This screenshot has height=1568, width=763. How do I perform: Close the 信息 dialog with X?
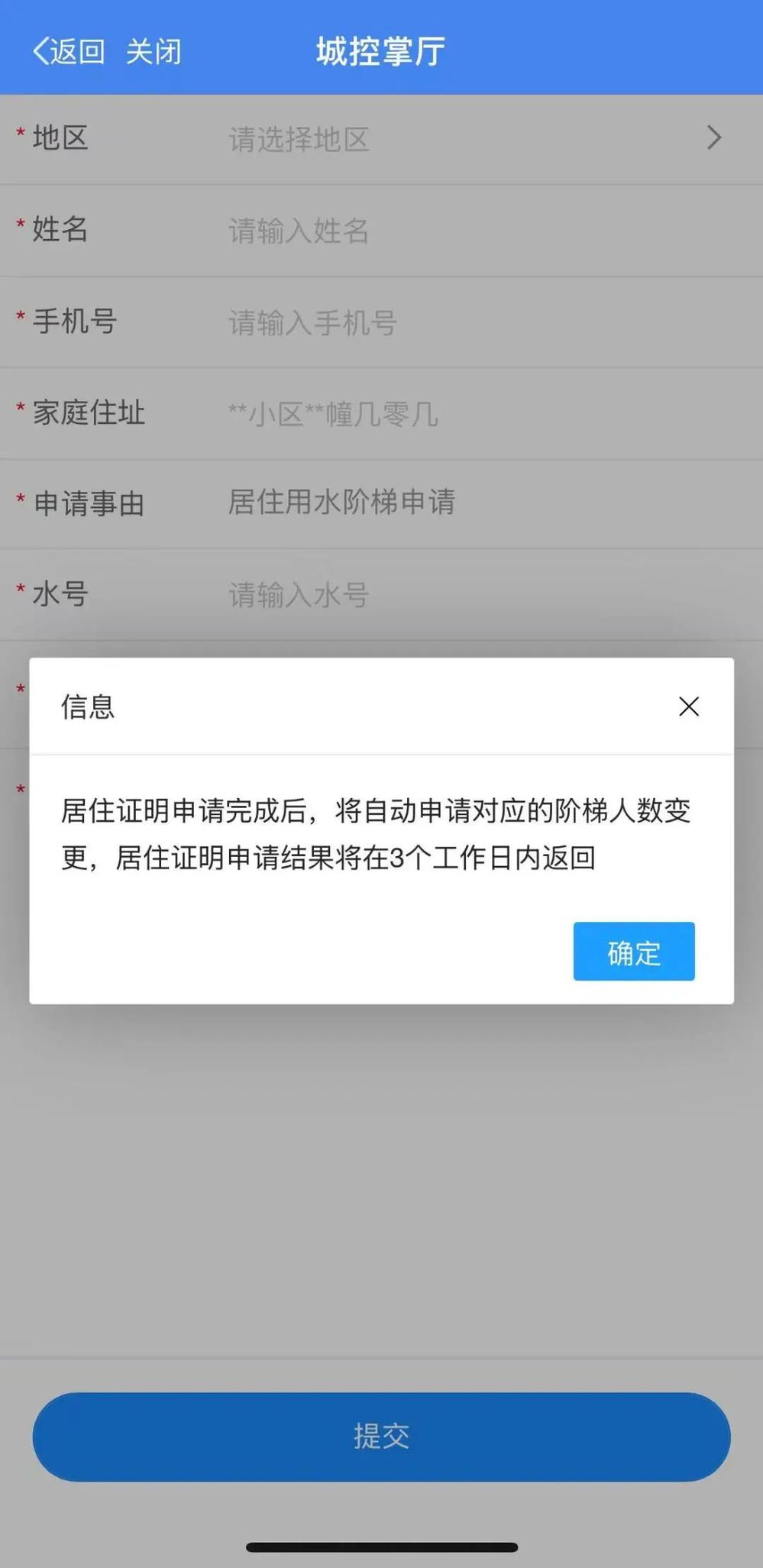[x=688, y=706]
